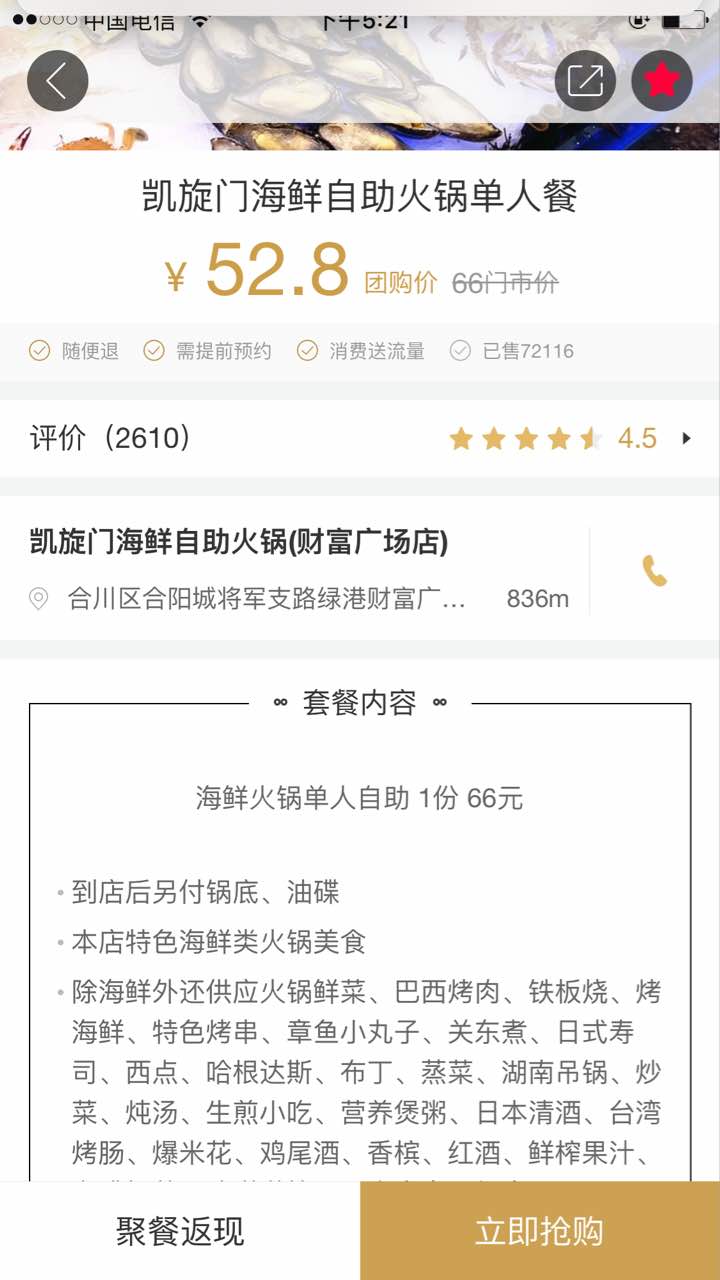
Task: Call the restaurant with the phone icon
Action: tap(654, 571)
